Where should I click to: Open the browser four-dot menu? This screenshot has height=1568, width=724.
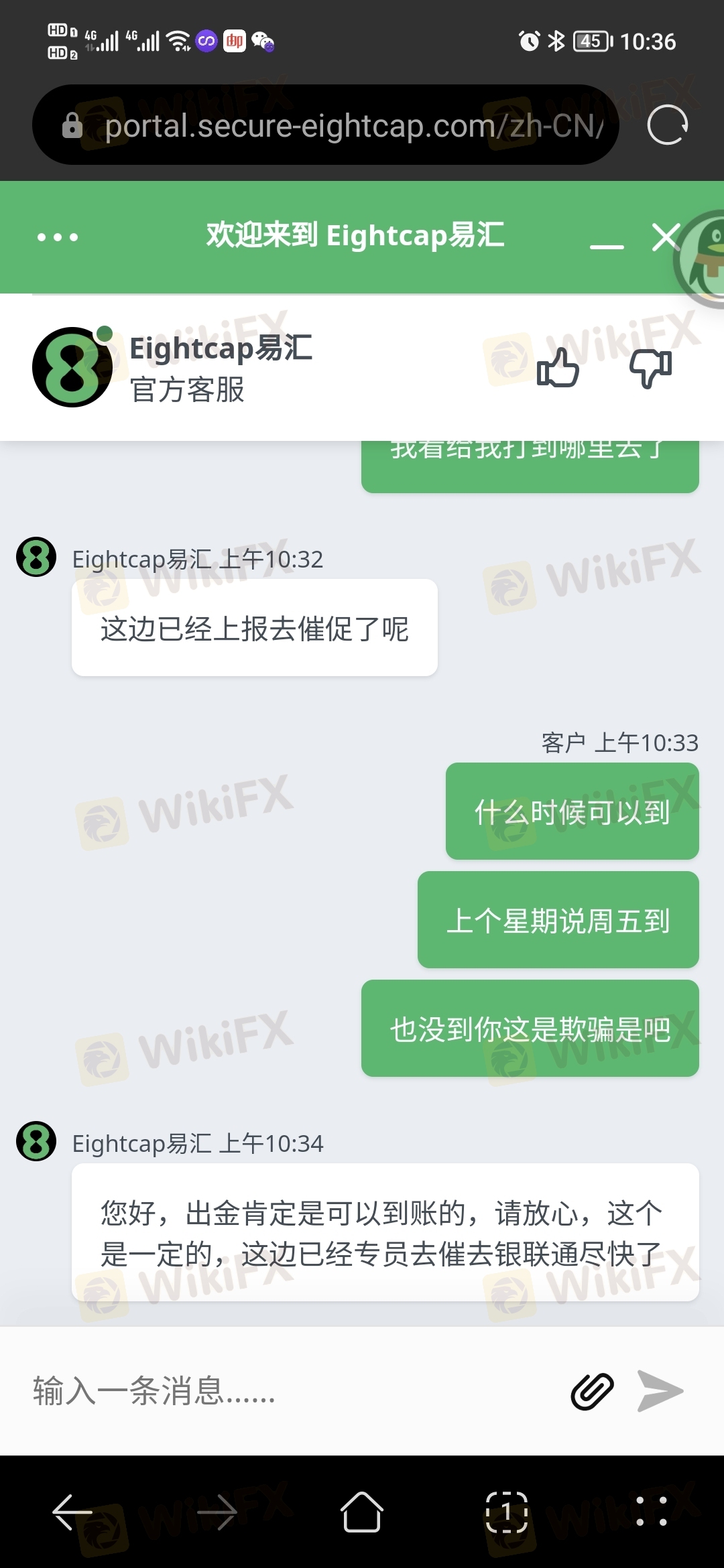[651, 1512]
